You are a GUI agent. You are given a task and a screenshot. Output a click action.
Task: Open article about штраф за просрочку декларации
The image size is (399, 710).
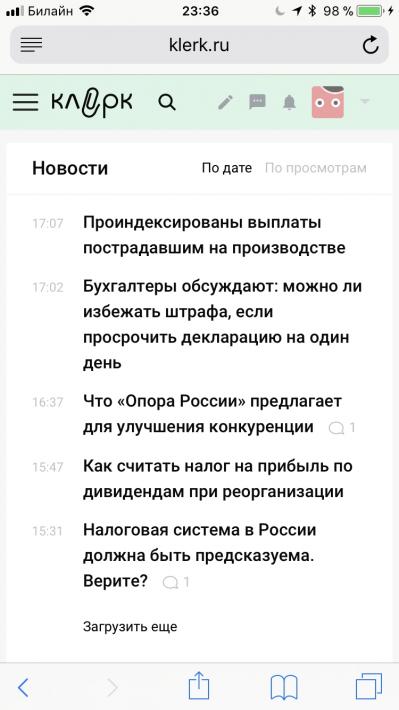[222, 325]
